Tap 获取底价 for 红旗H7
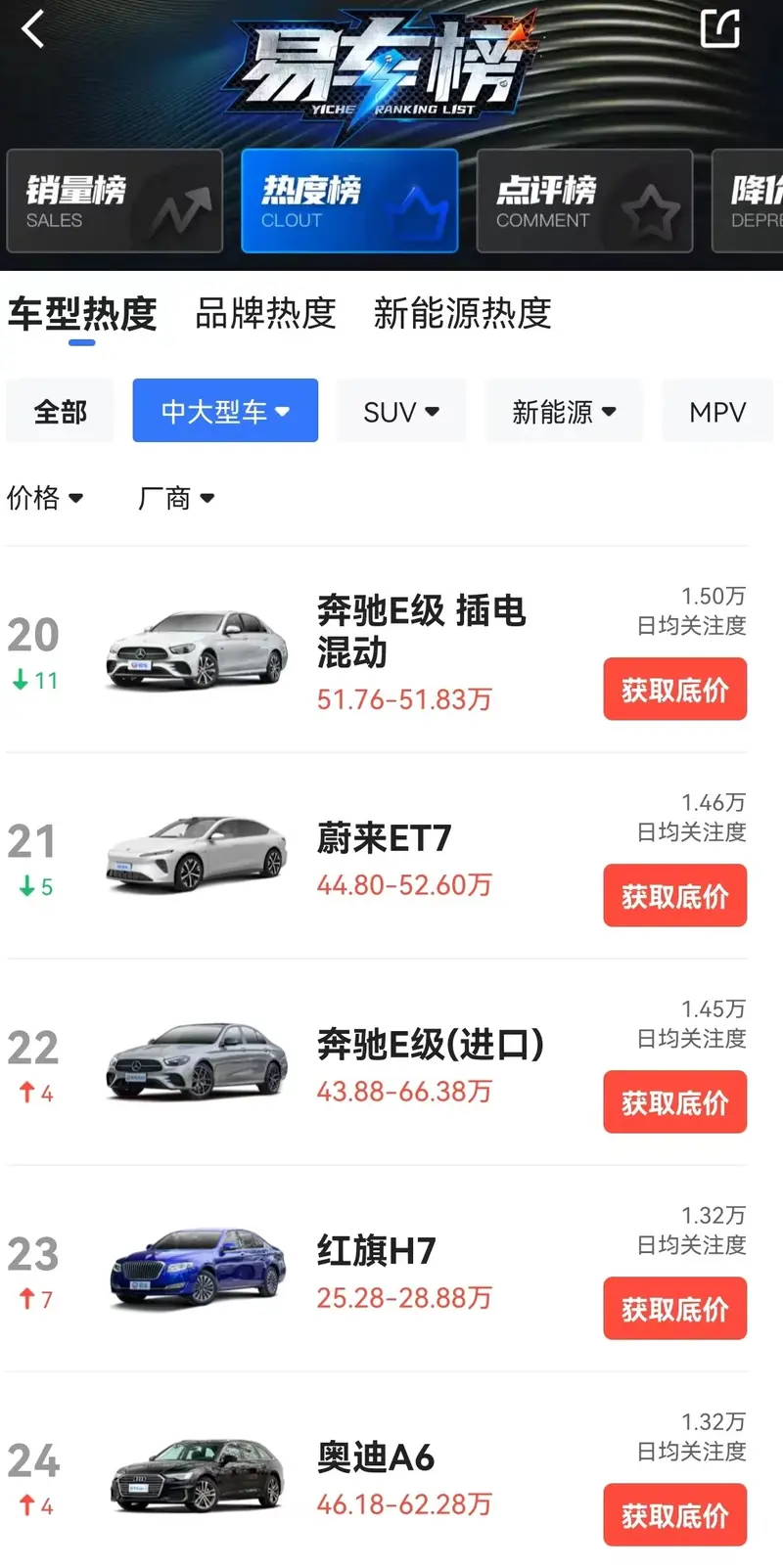The image size is (783, 1568). pos(674,1309)
